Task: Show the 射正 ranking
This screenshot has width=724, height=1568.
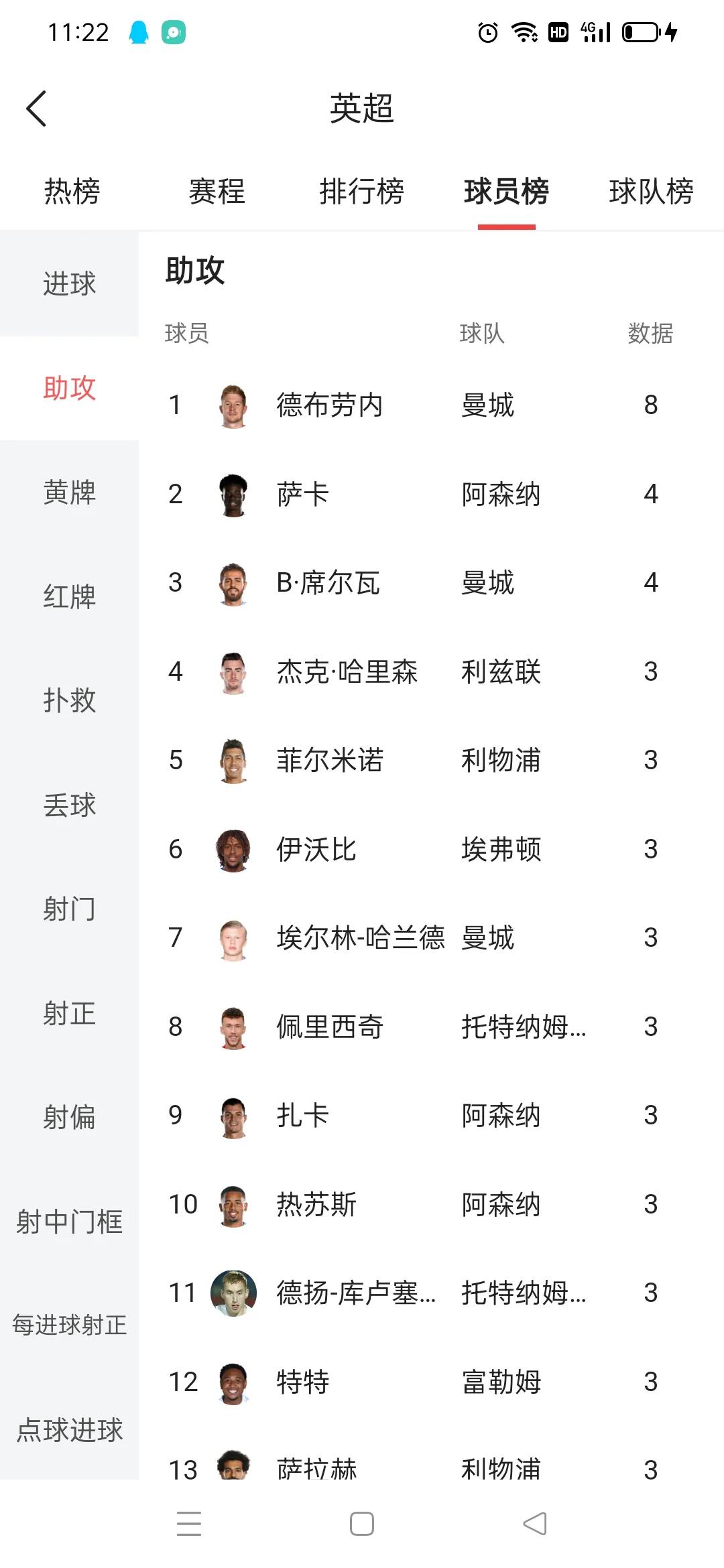Action: click(69, 1013)
